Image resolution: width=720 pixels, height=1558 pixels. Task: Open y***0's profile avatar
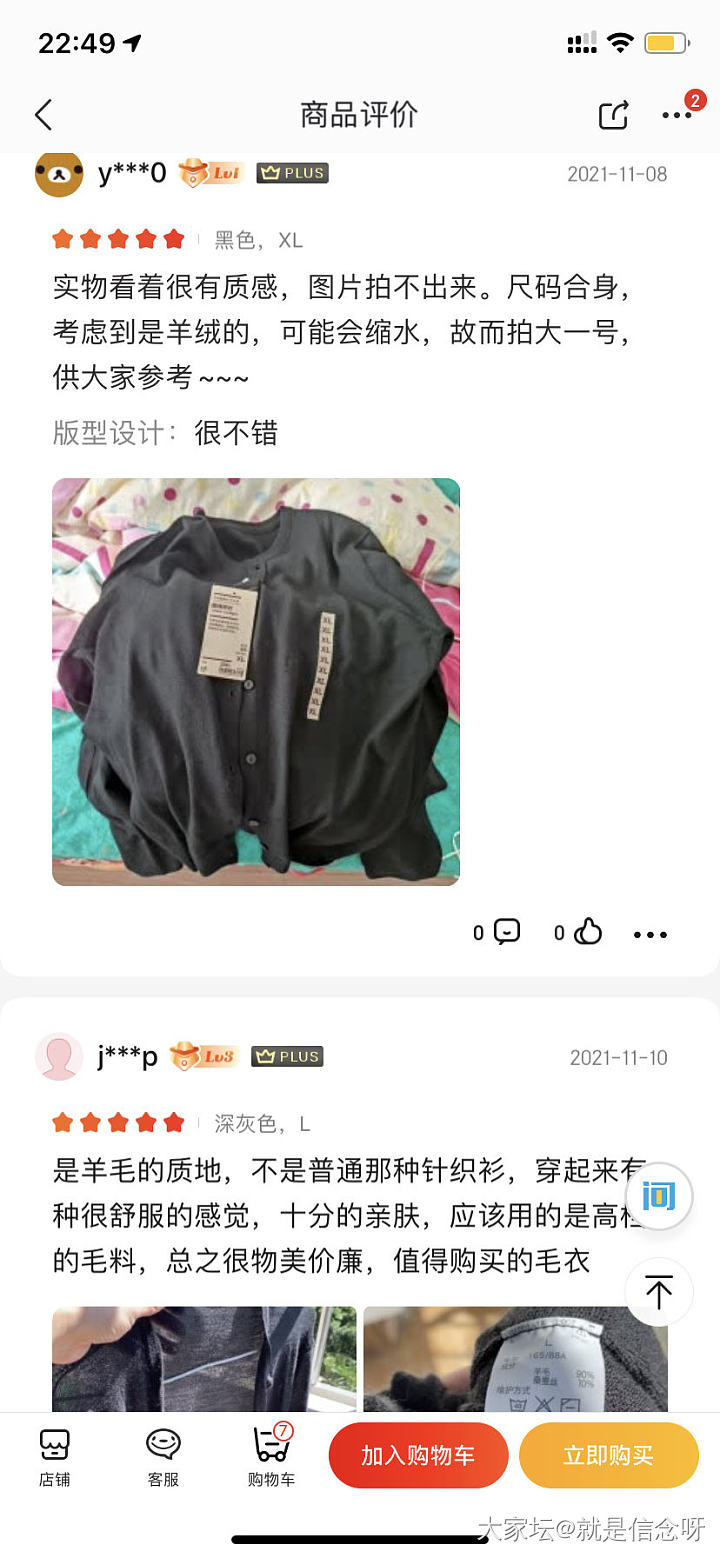coord(59,173)
